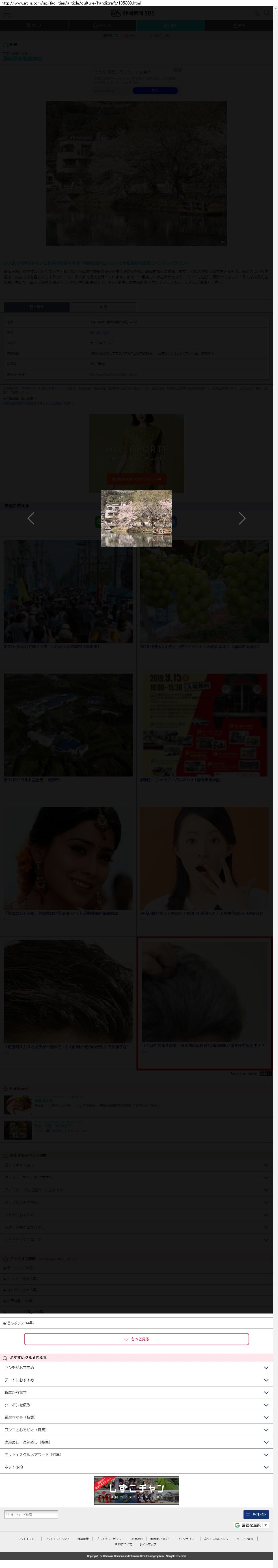Expand the 厳選ママ会（特集） row
Viewport: 278px width, 1568px height.
tap(136, 1417)
